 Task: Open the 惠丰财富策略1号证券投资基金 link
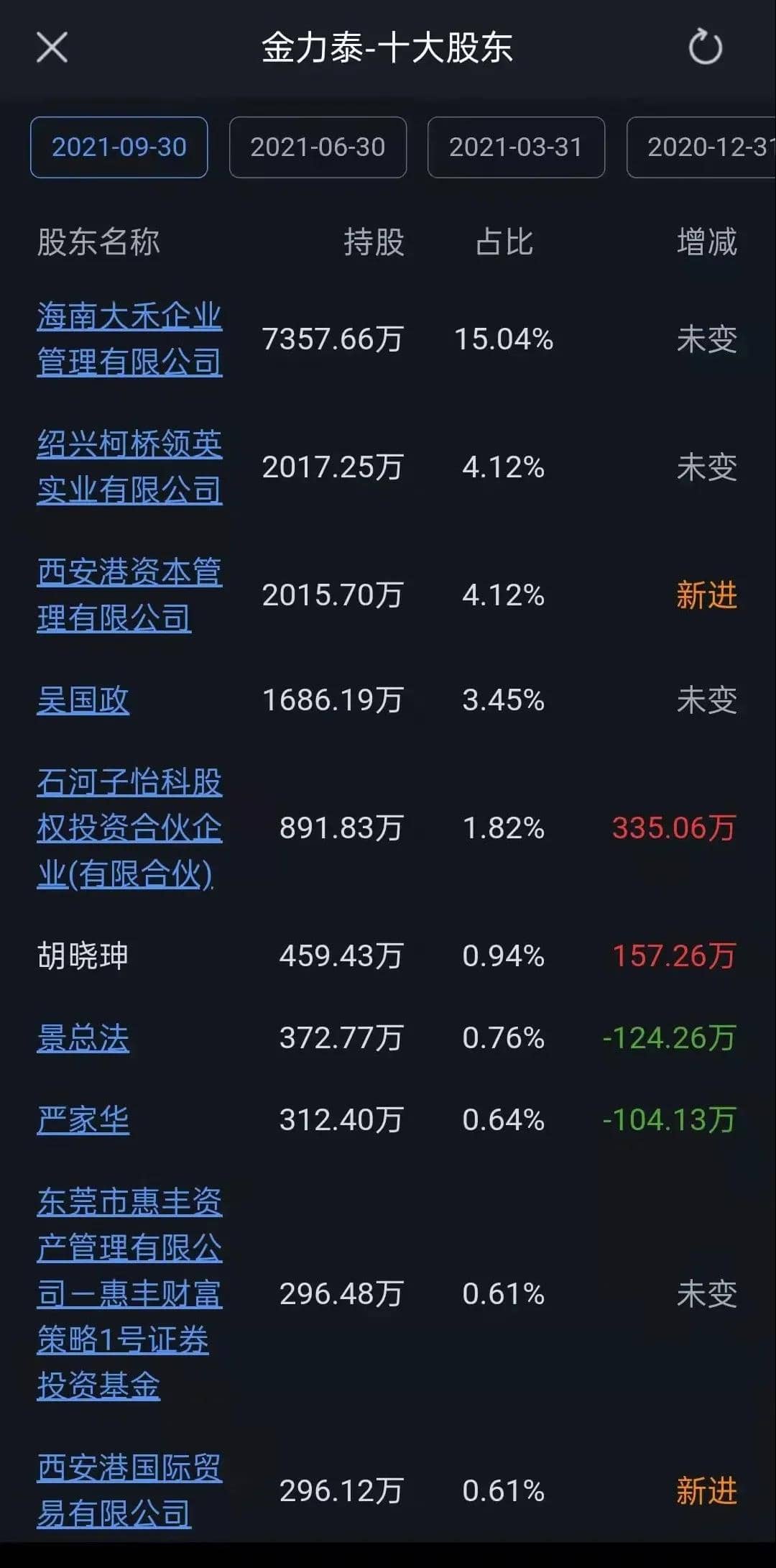pyautogui.click(x=129, y=1293)
